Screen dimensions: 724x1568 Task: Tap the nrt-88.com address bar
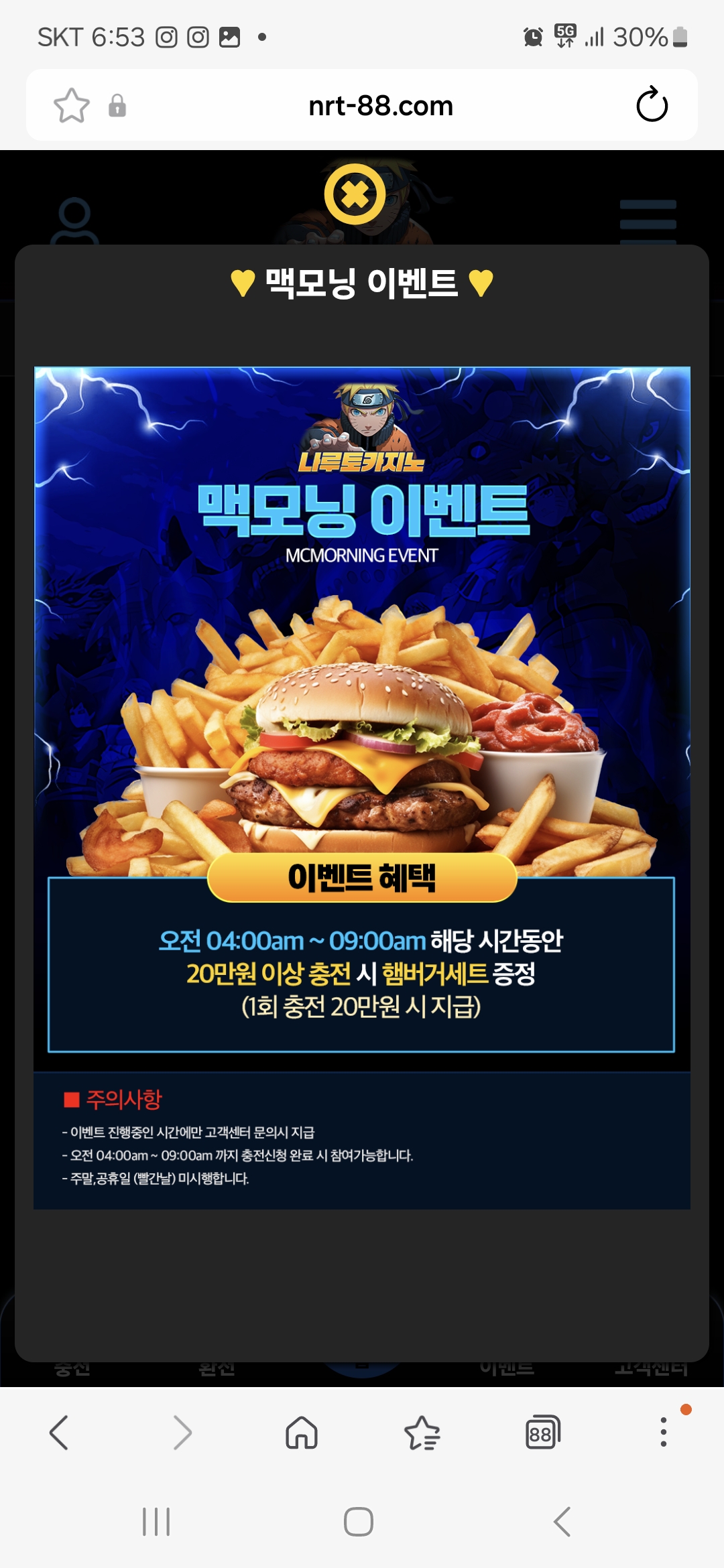click(380, 106)
